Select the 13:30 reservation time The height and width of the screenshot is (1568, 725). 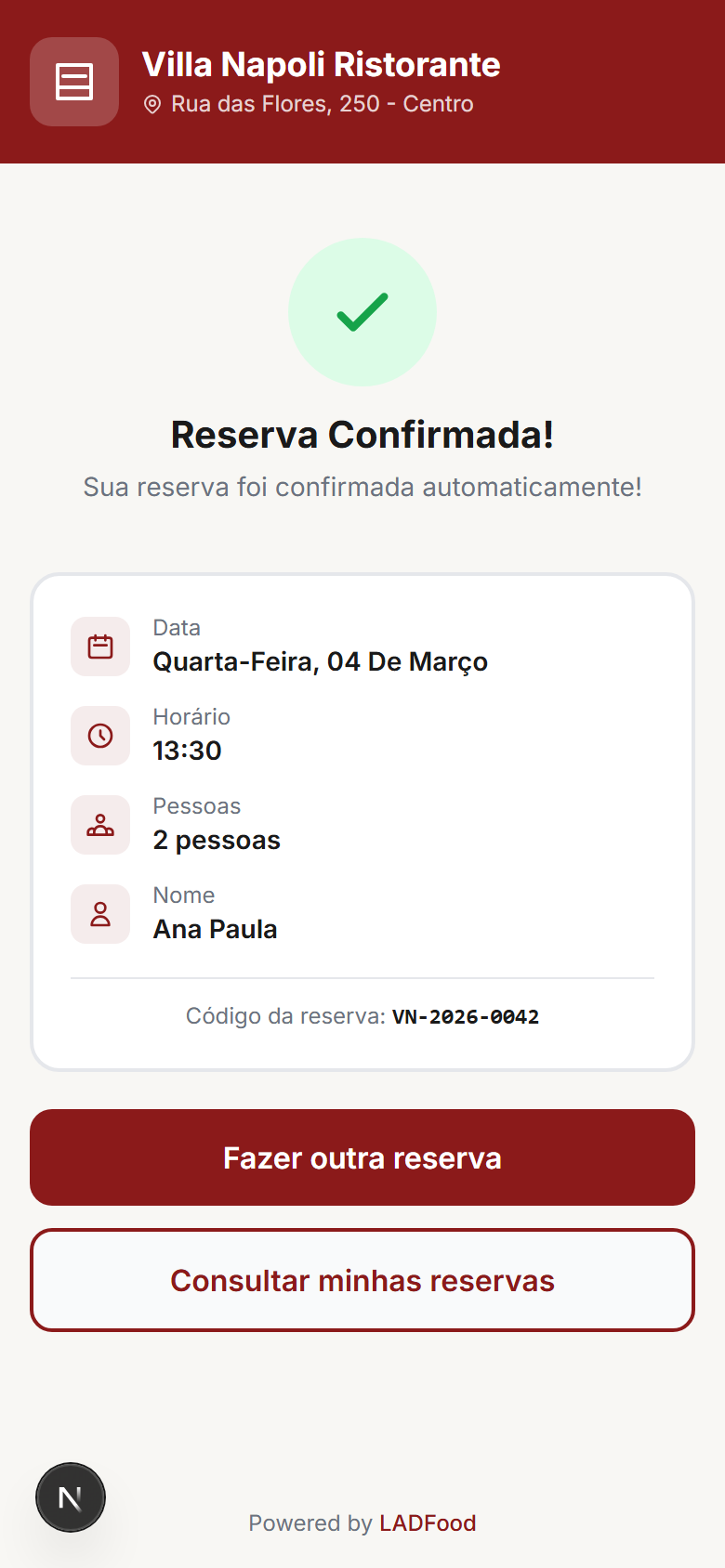click(187, 751)
